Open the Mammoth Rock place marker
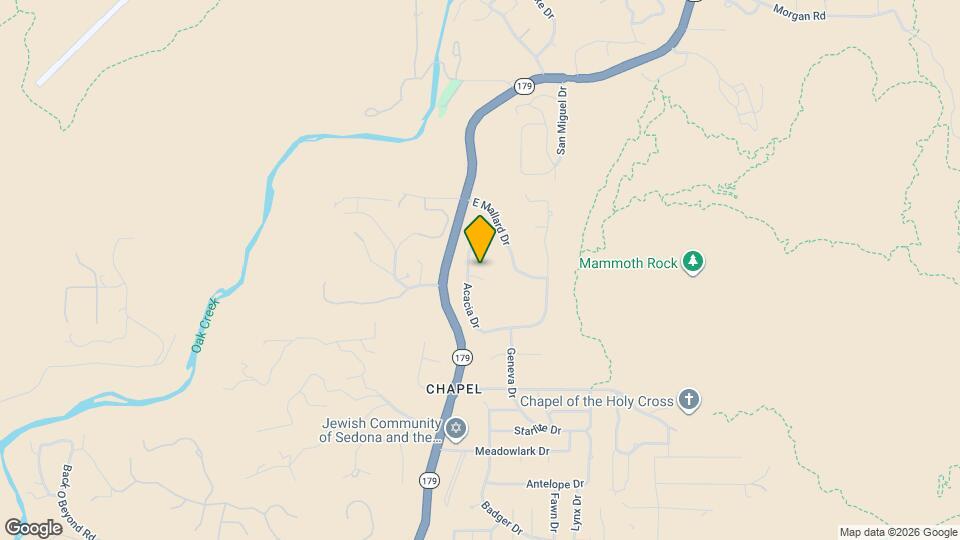 (693, 262)
